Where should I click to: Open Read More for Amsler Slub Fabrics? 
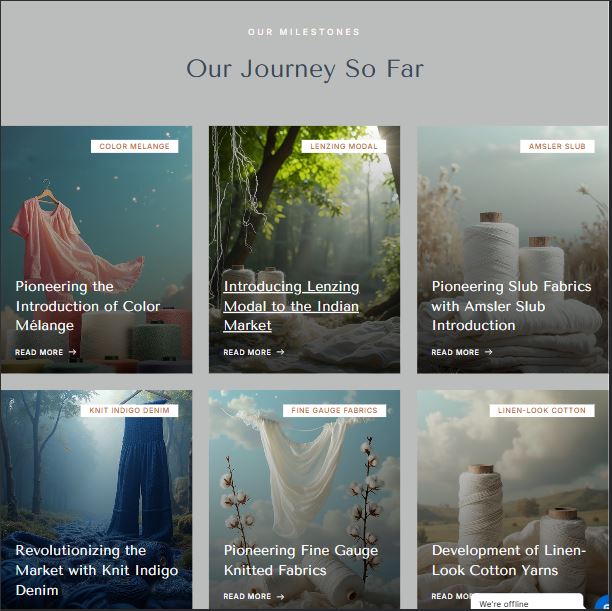click(x=461, y=352)
